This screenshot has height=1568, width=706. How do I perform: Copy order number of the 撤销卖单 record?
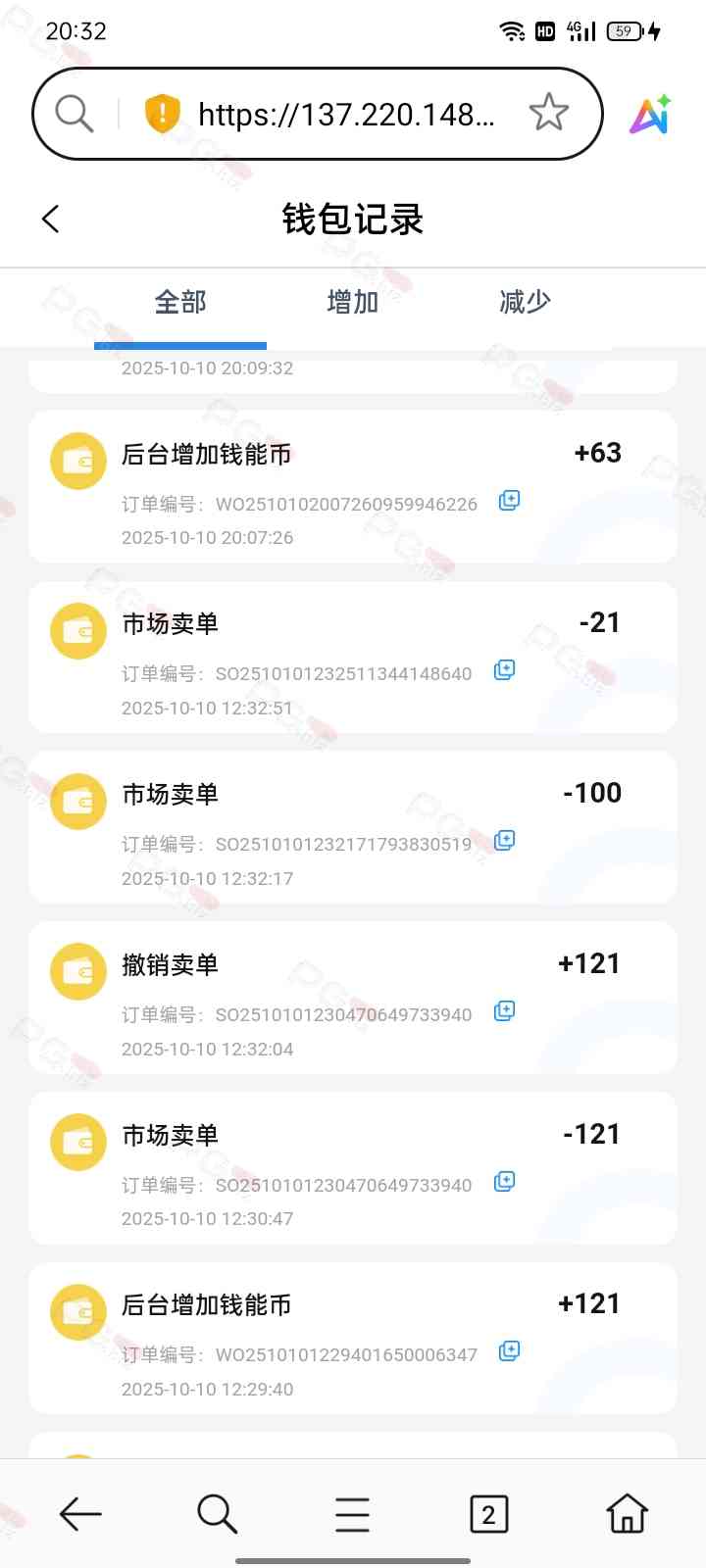tap(504, 1011)
